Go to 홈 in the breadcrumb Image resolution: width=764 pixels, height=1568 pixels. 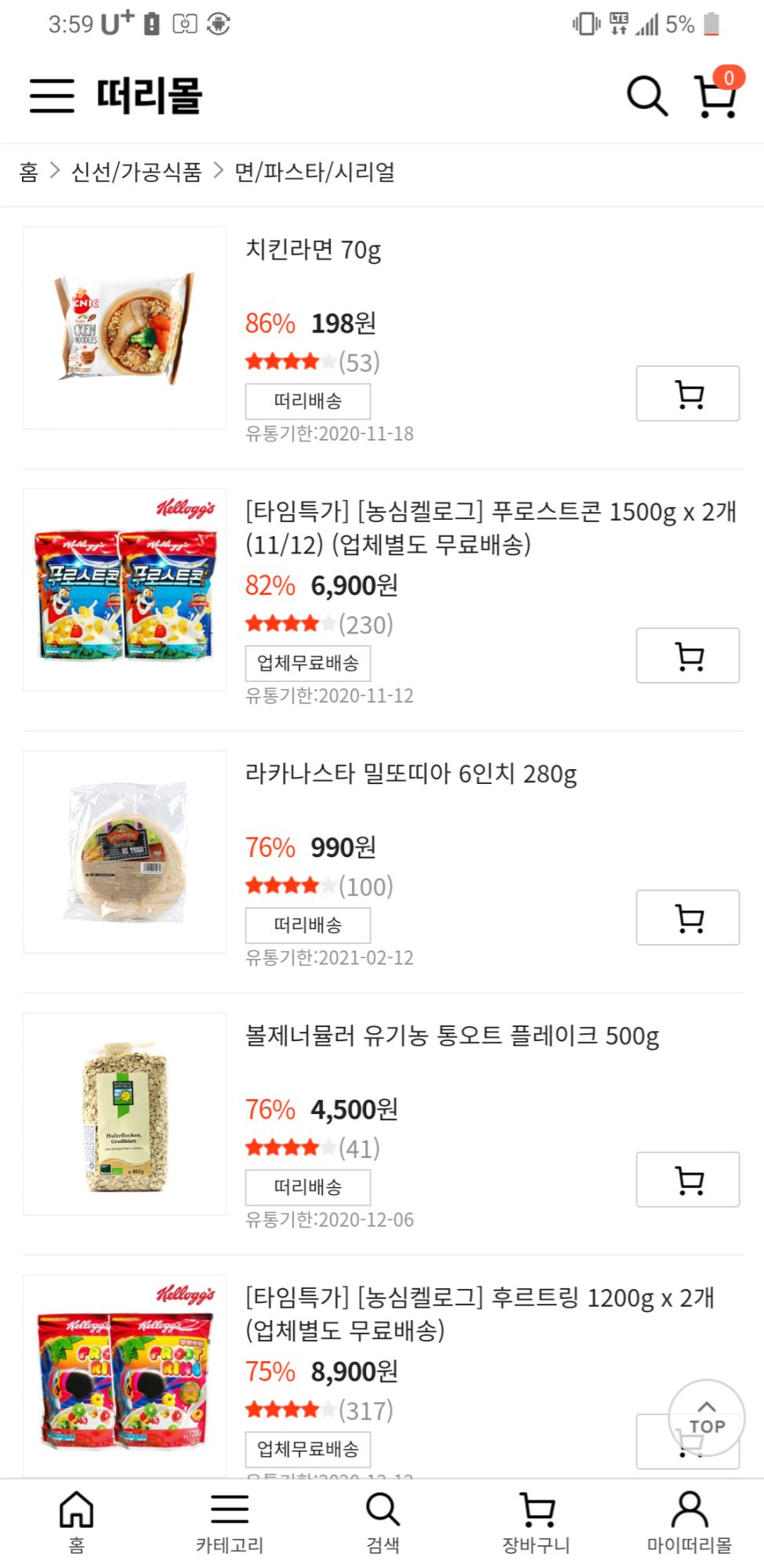(x=29, y=172)
